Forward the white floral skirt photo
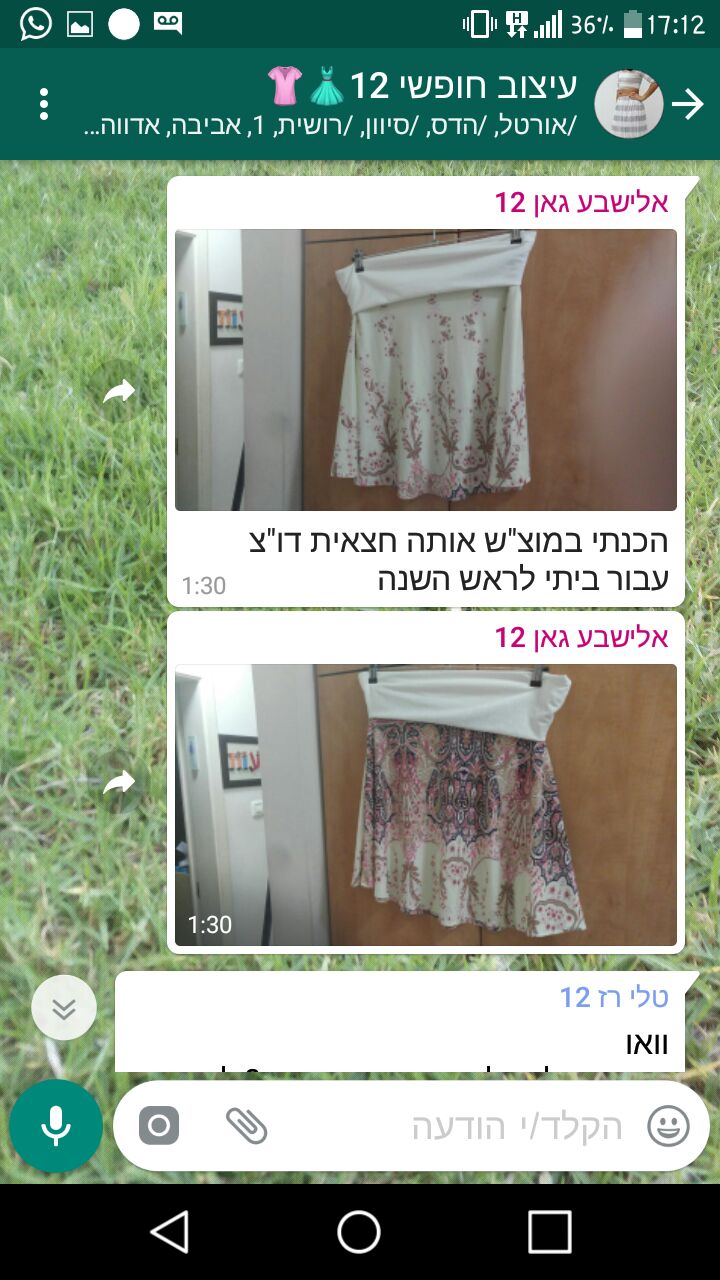 pyautogui.click(x=119, y=392)
